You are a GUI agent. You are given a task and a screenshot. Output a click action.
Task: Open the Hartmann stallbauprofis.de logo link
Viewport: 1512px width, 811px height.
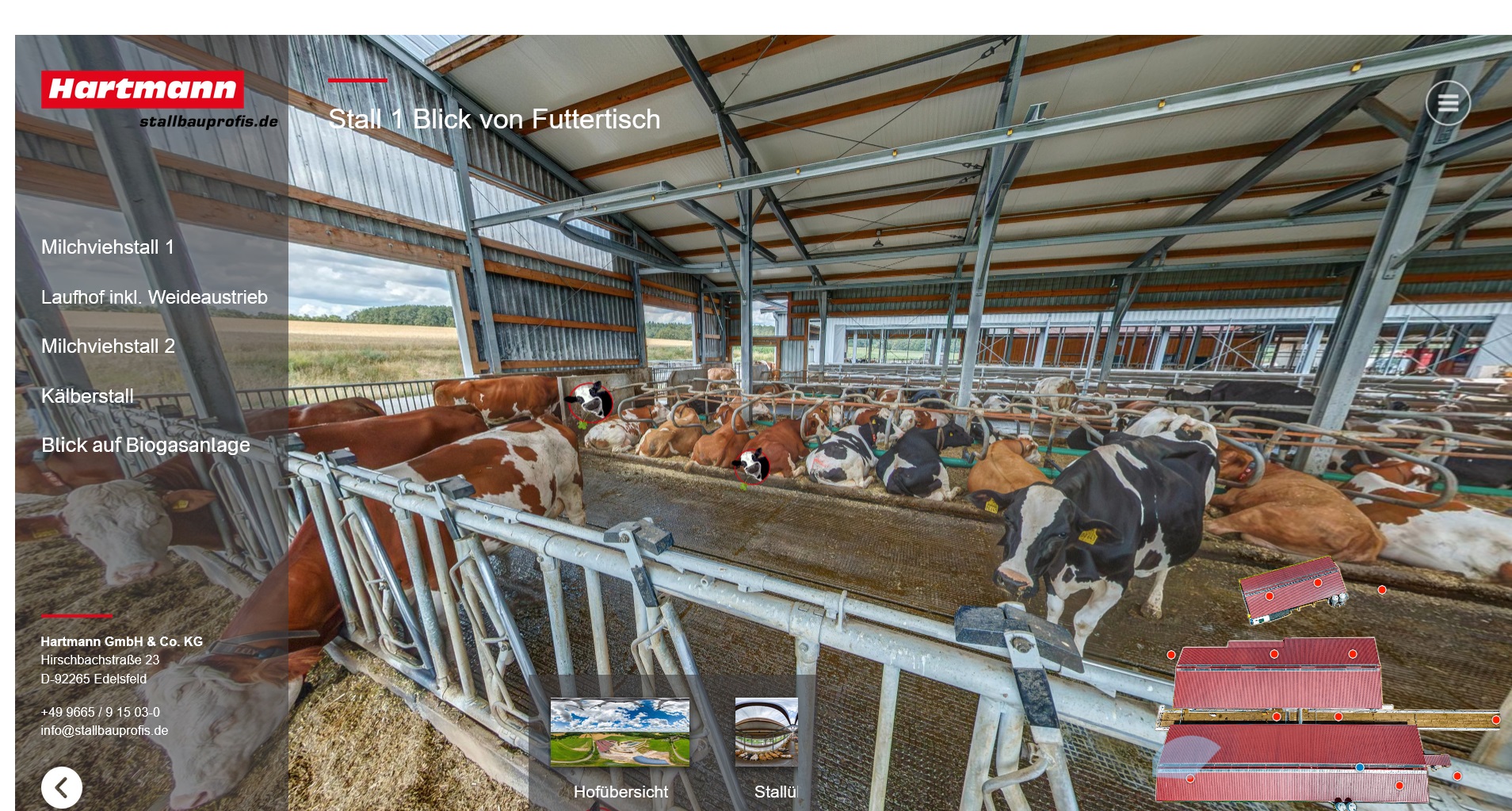(158, 101)
